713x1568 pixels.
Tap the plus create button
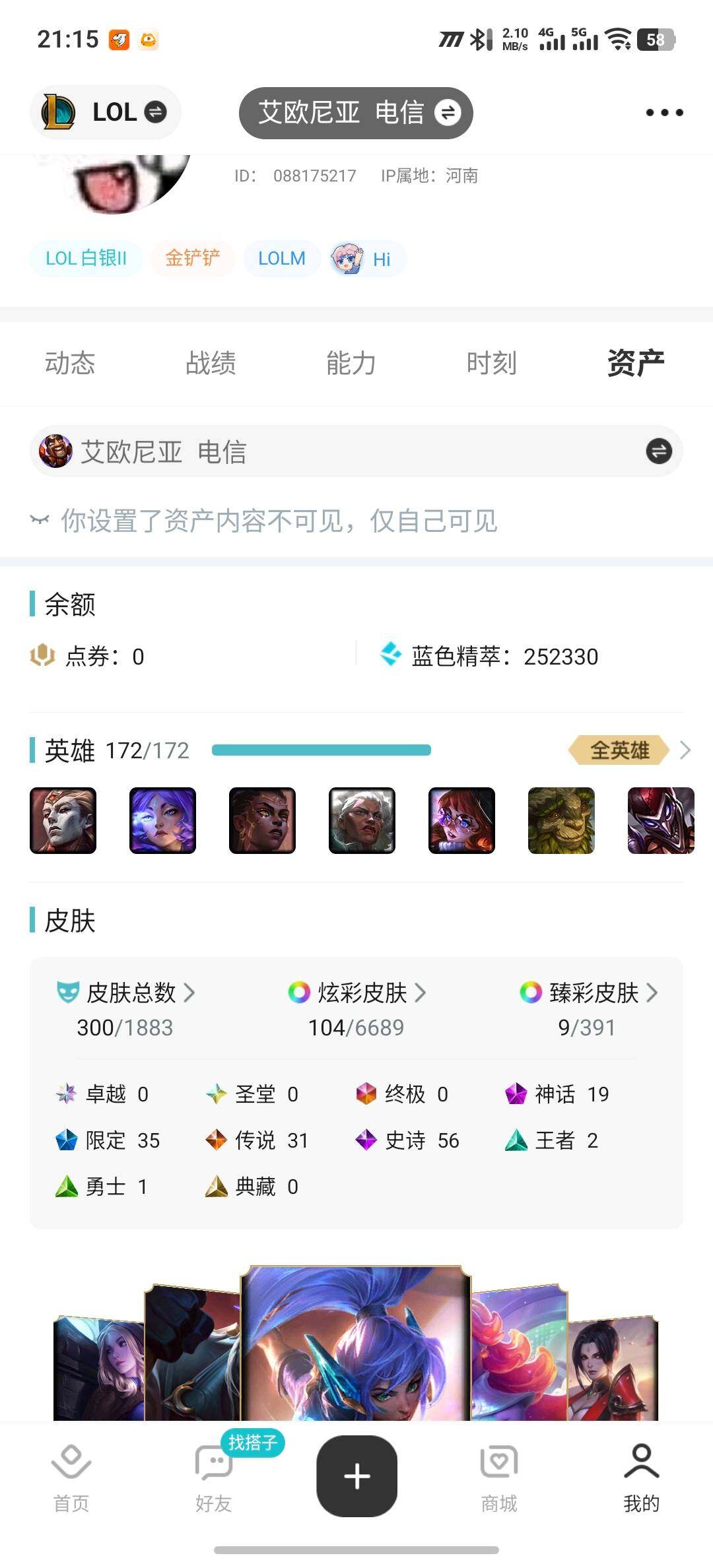coord(356,1476)
